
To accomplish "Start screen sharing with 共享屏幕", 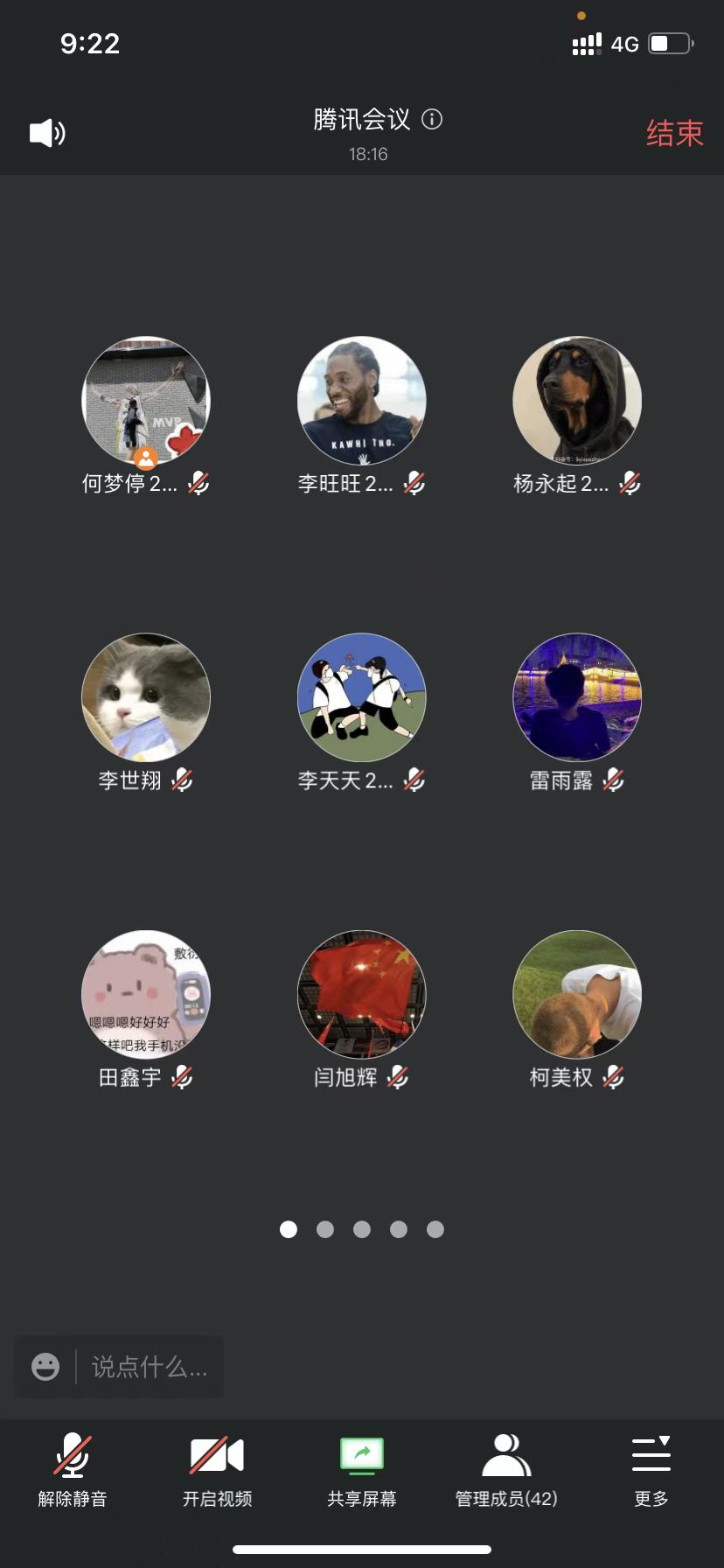I will coord(362,1470).
